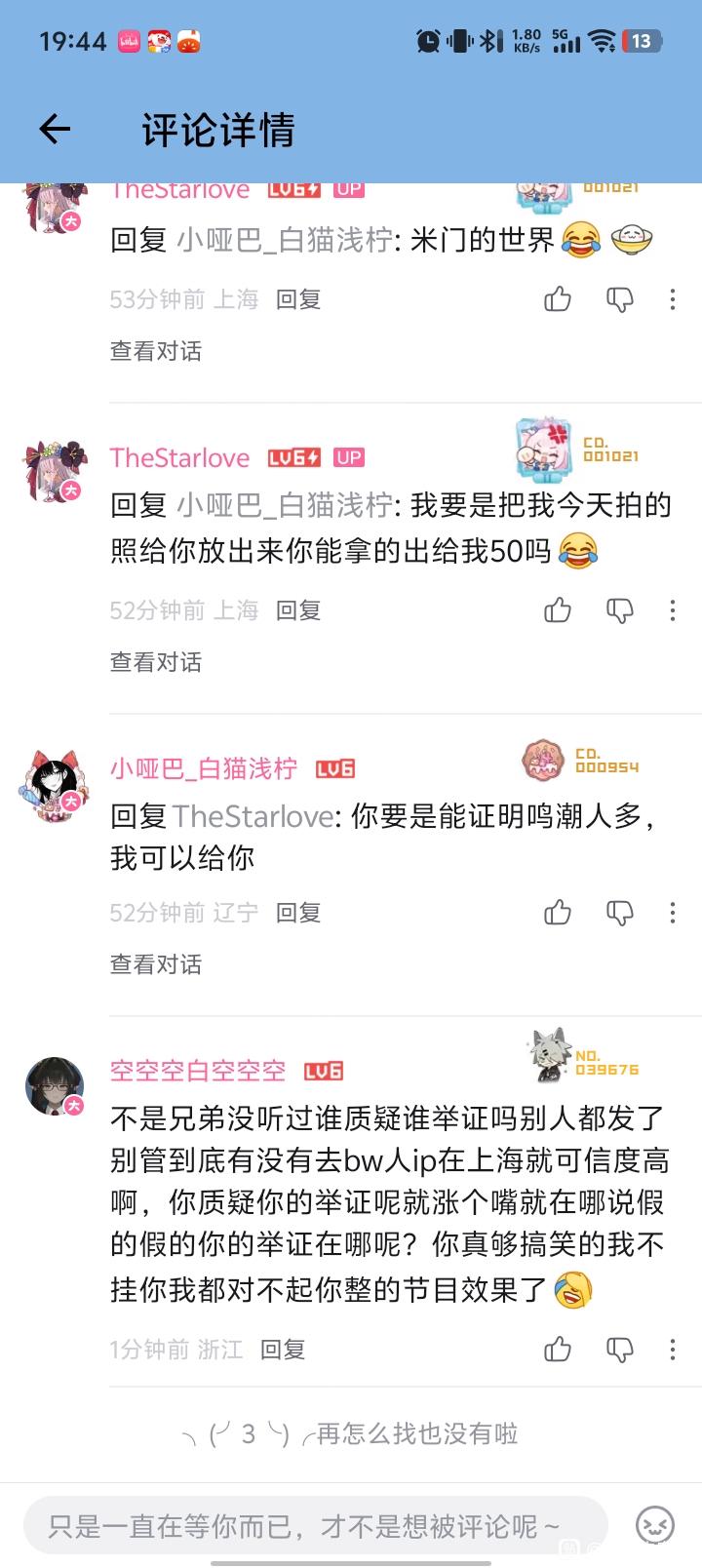Reply to 空空空白空空空's 浙江 comment
The image size is (702, 1568).
point(283,1350)
